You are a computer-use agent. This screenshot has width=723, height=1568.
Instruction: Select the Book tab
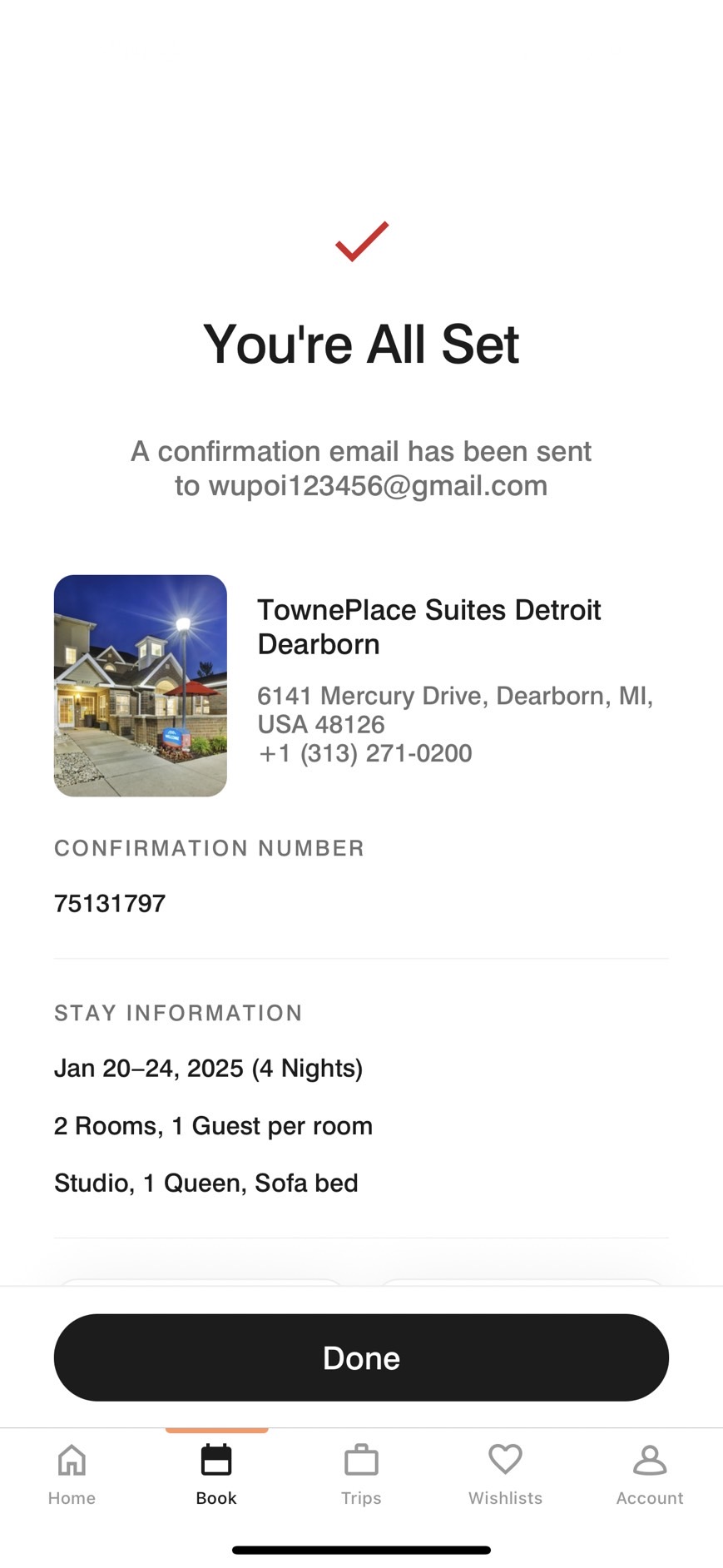pos(216,1474)
